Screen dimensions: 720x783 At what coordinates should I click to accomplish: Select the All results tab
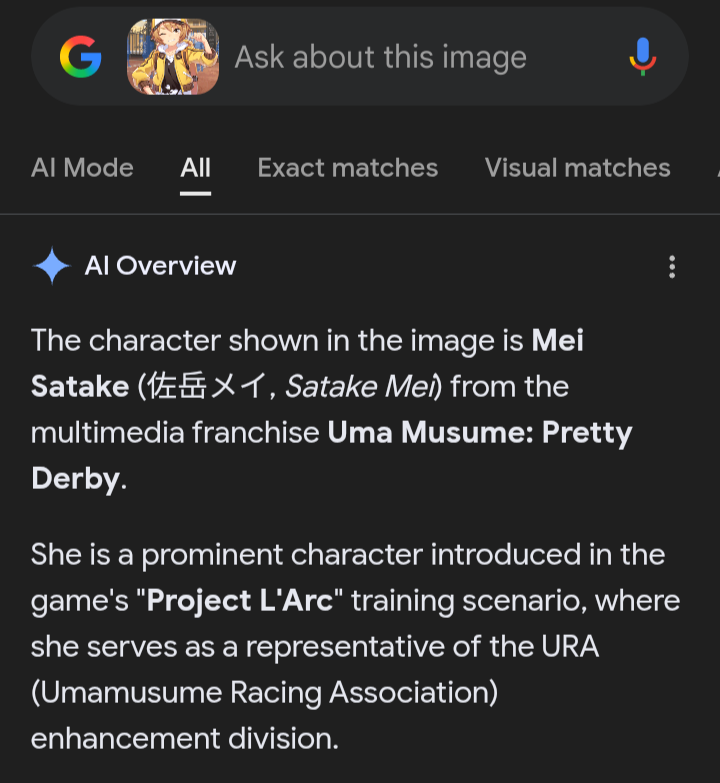[196, 167]
